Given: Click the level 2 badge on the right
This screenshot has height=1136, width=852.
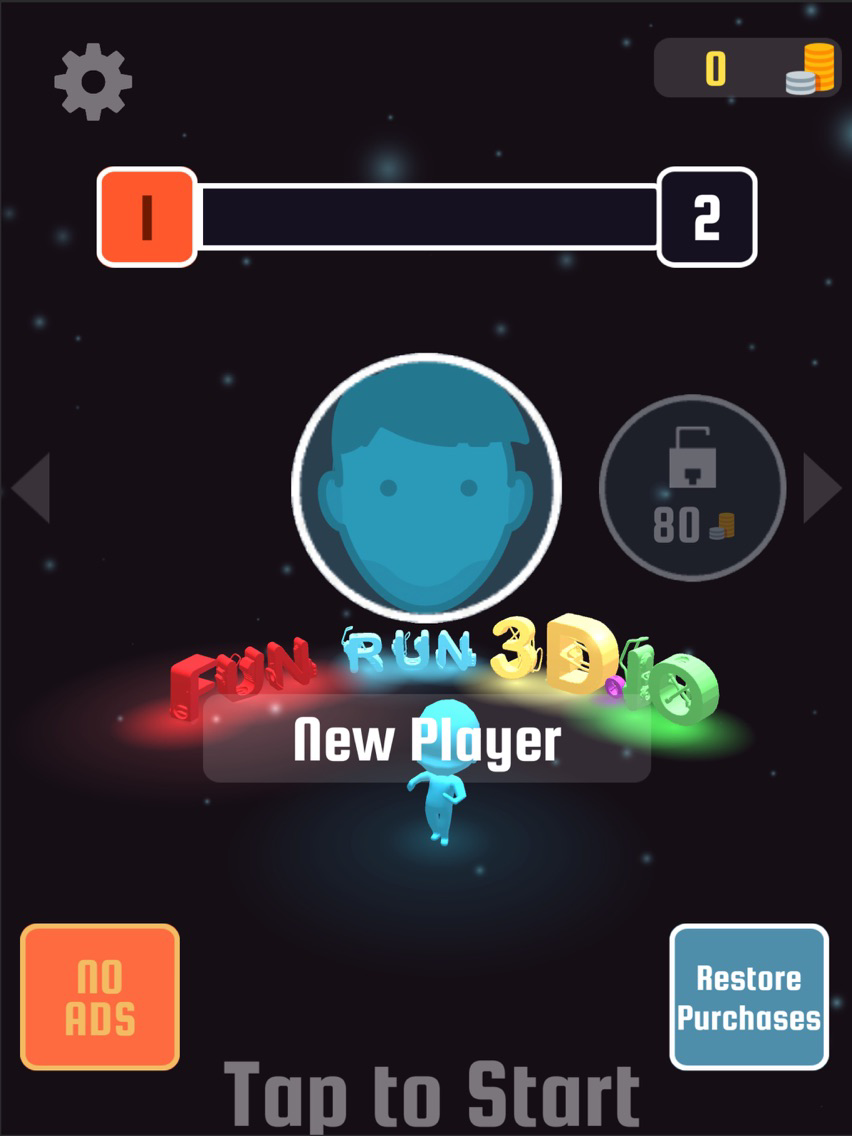Looking at the screenshot, I should [x=706, y=219].
